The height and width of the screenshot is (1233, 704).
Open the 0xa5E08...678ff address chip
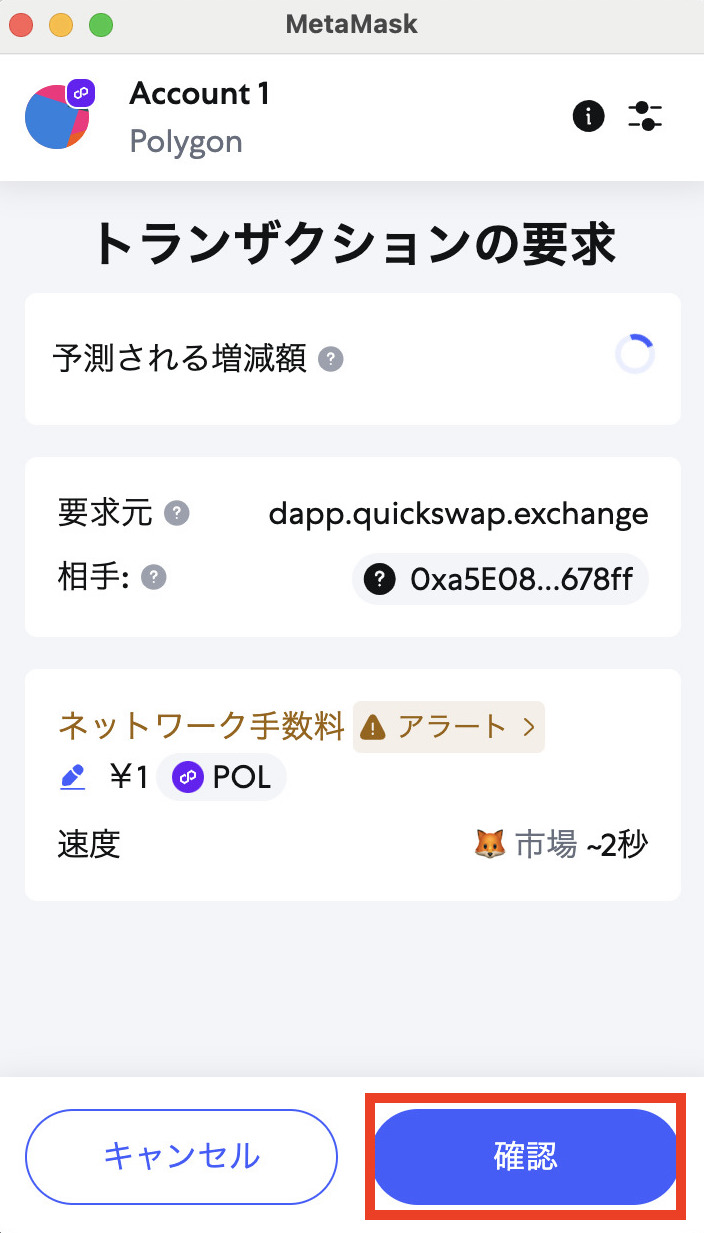pyautogui.click(x=500, y=579)
